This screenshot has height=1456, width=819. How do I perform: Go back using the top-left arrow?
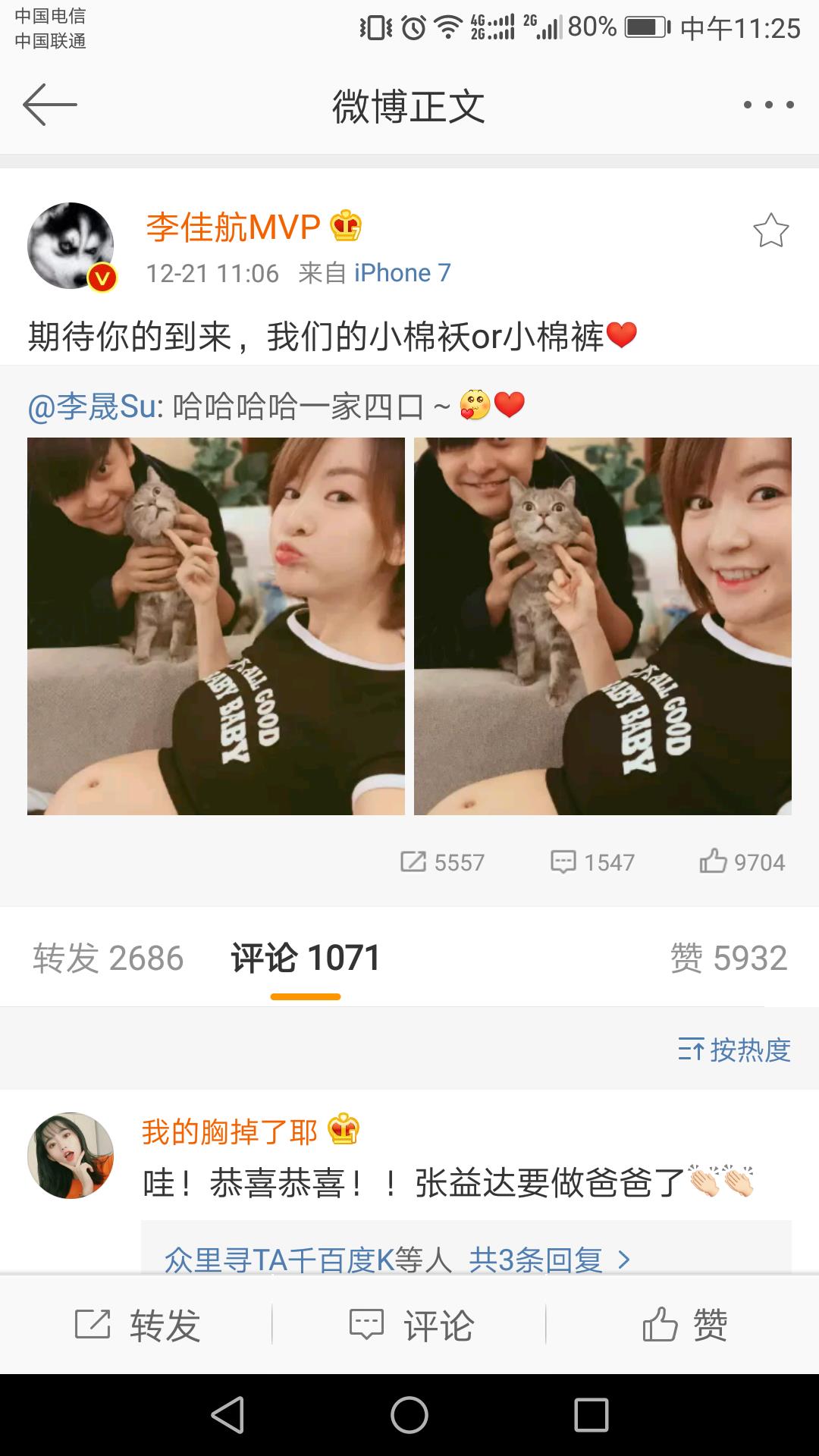click(x=50, y=105)
